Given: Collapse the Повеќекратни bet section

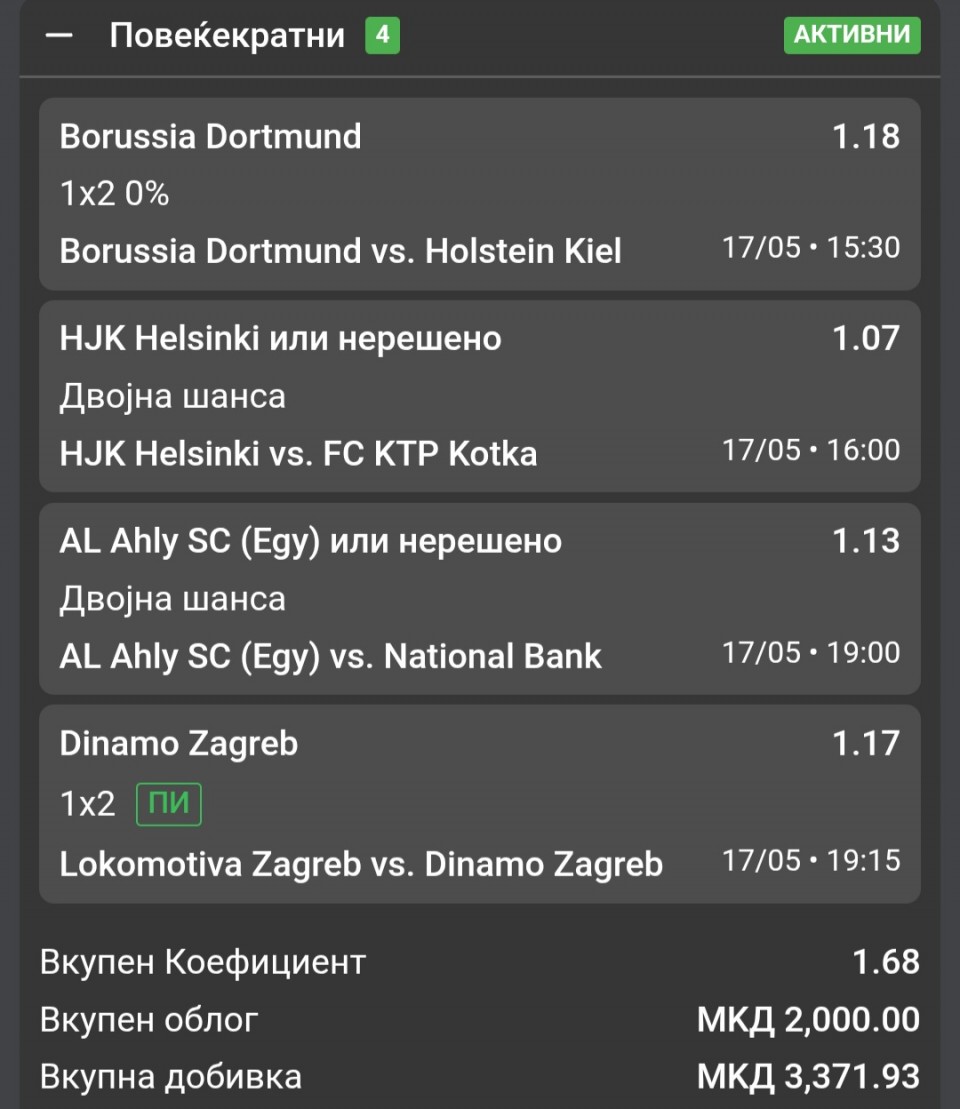Looking at the screenshot, I should click(x=60, y=36).
